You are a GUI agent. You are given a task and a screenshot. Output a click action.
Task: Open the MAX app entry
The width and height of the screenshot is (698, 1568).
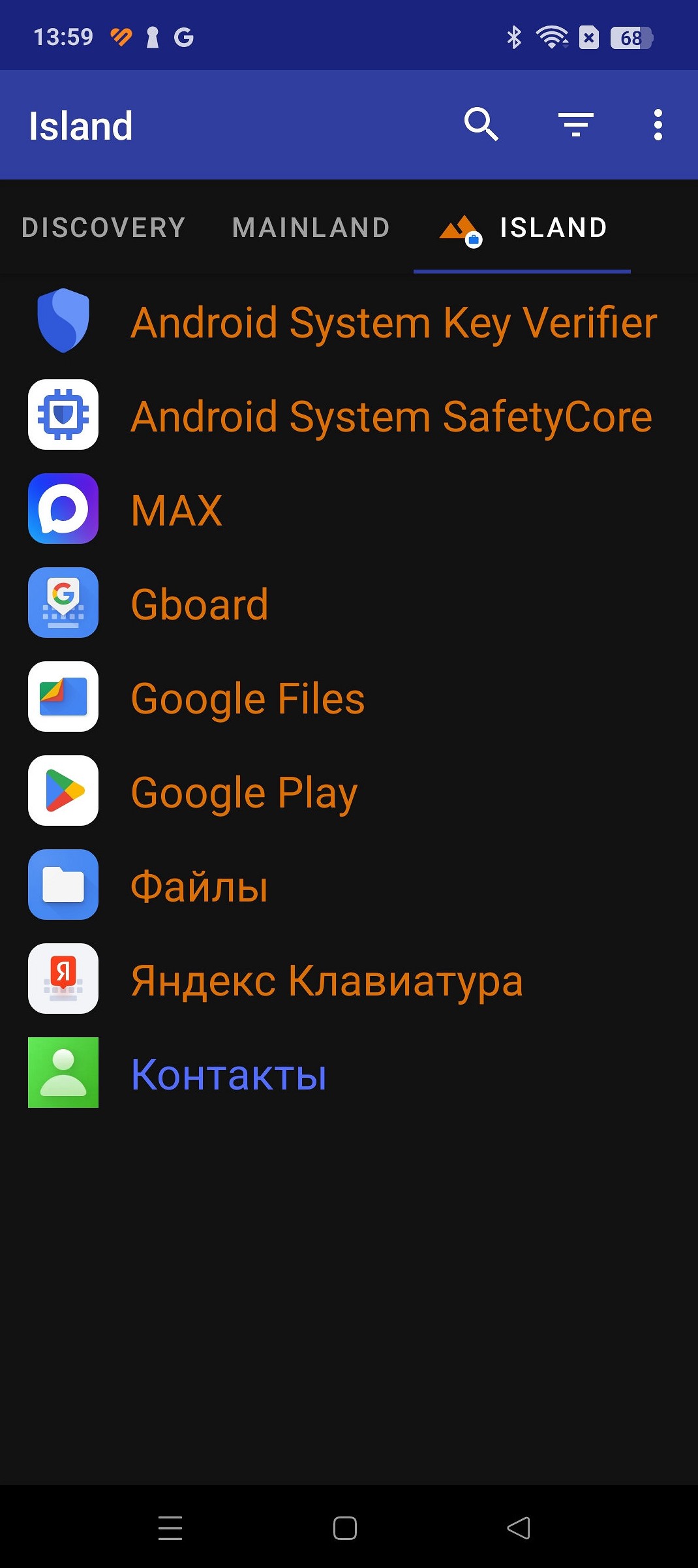tap(177, 510)
